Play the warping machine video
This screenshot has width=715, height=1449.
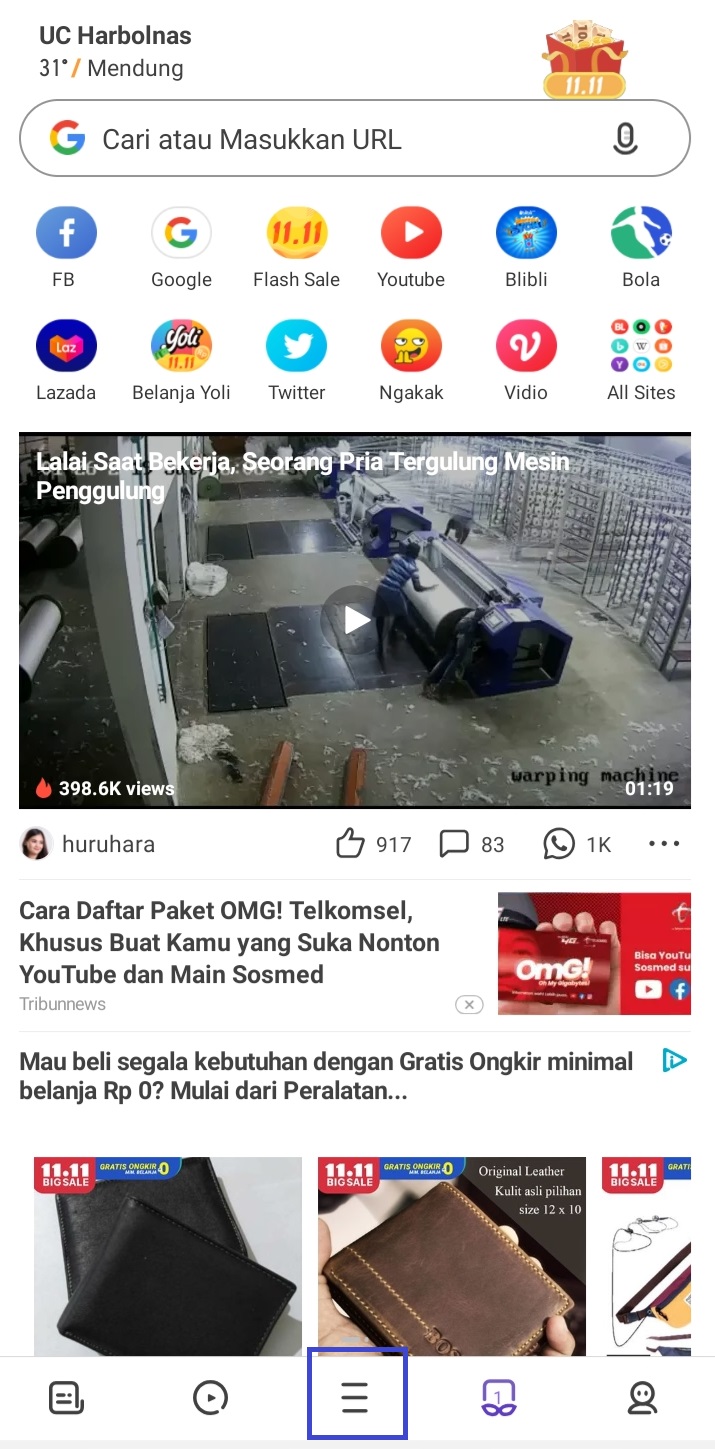point(355,620)
